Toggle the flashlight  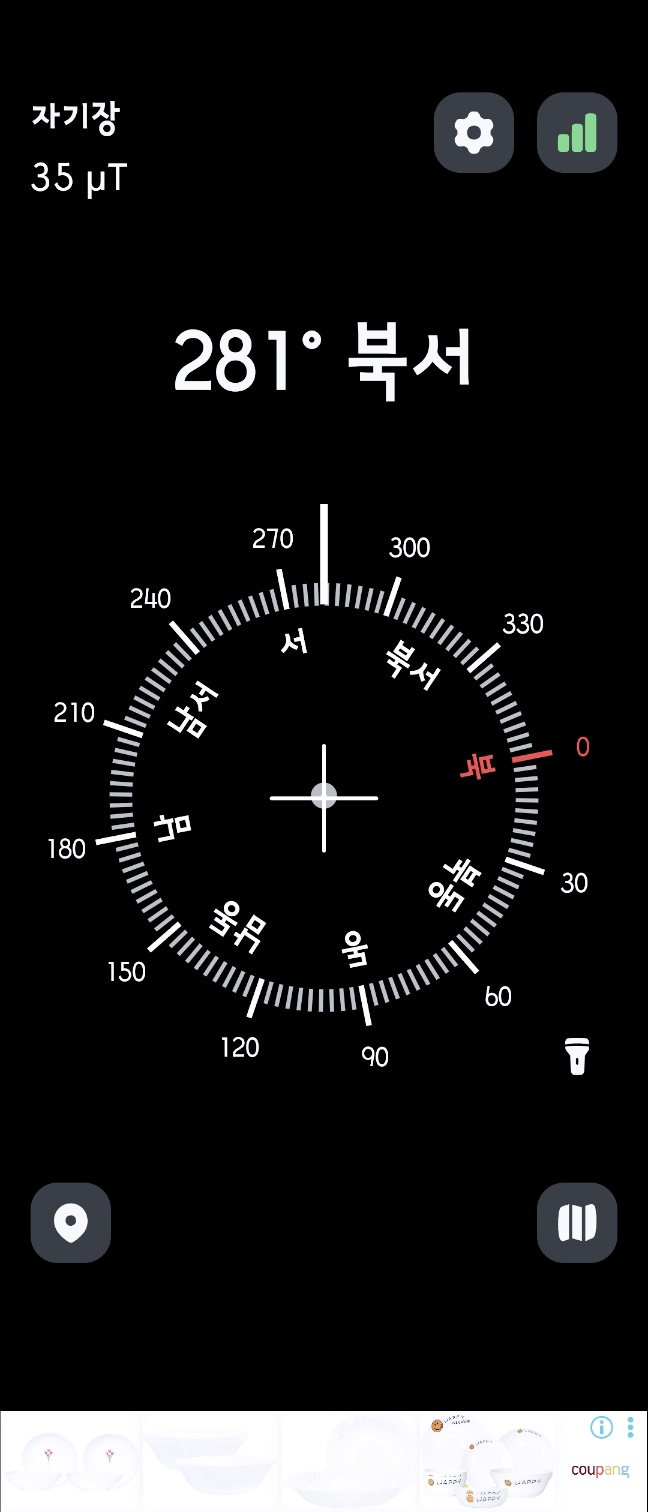[577, 1057]
